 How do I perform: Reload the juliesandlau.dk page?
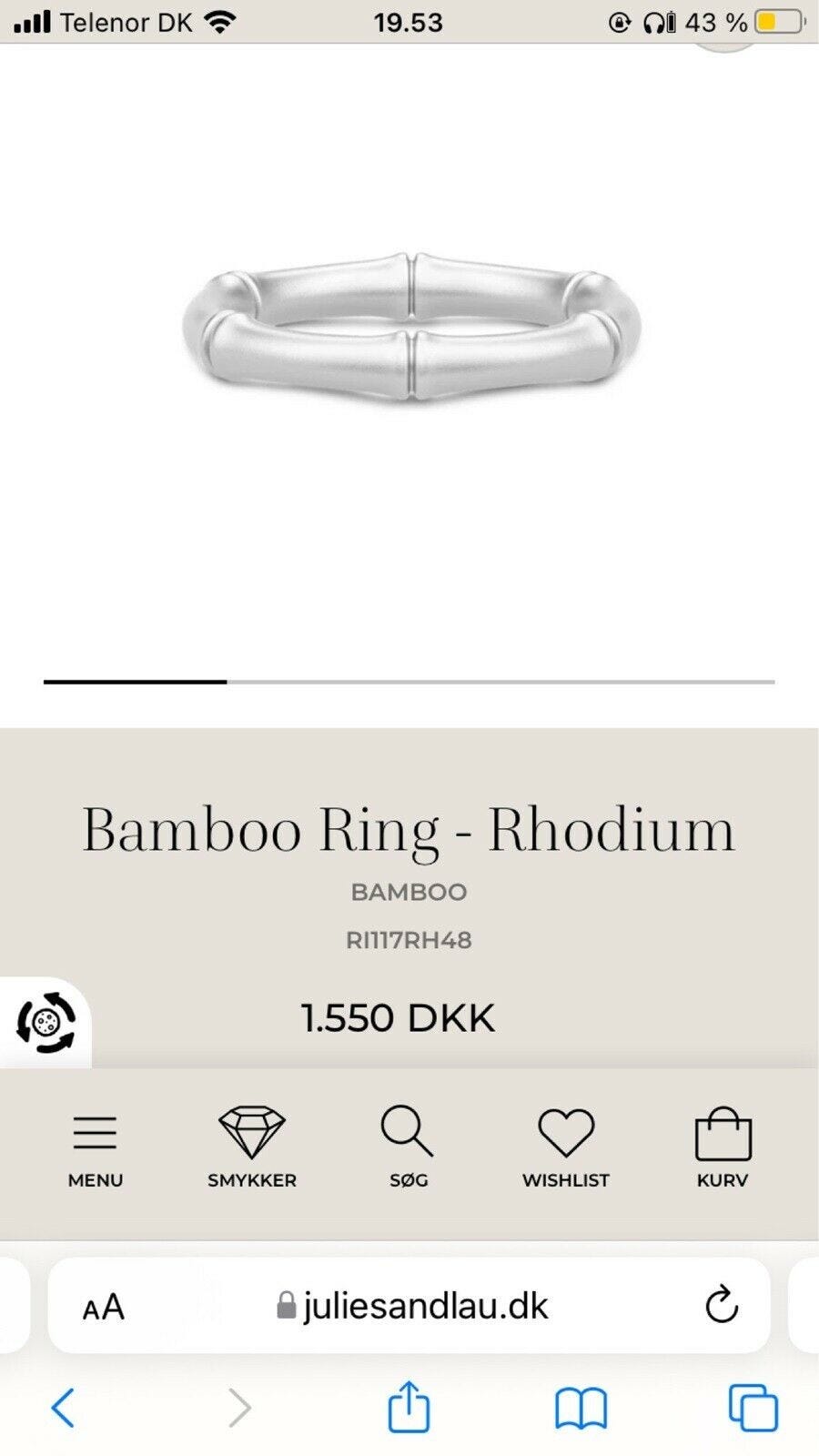[x=722, y=1305]
